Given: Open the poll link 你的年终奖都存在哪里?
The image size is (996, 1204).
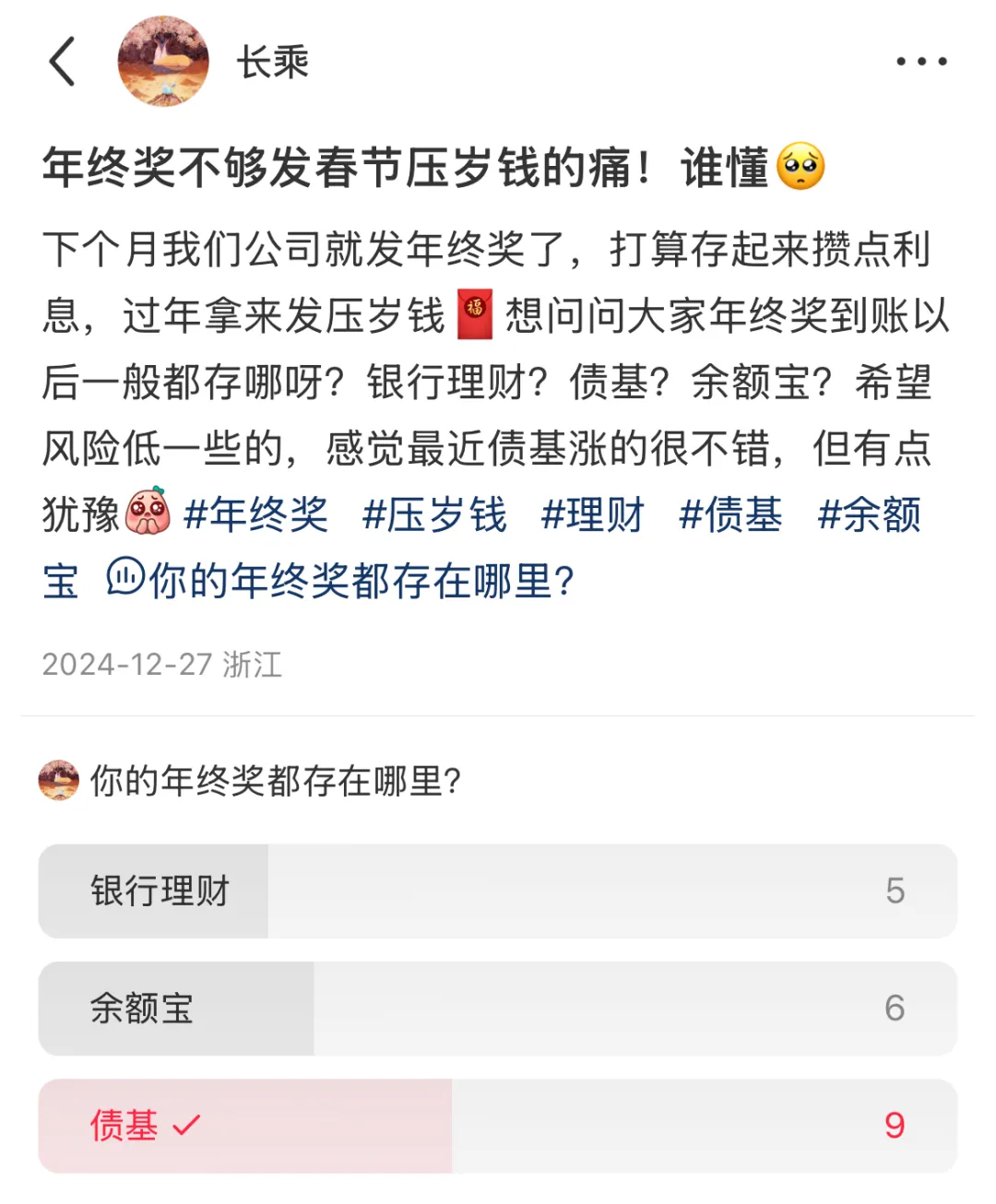Looking at the screenshot, I should pos(341,581).
